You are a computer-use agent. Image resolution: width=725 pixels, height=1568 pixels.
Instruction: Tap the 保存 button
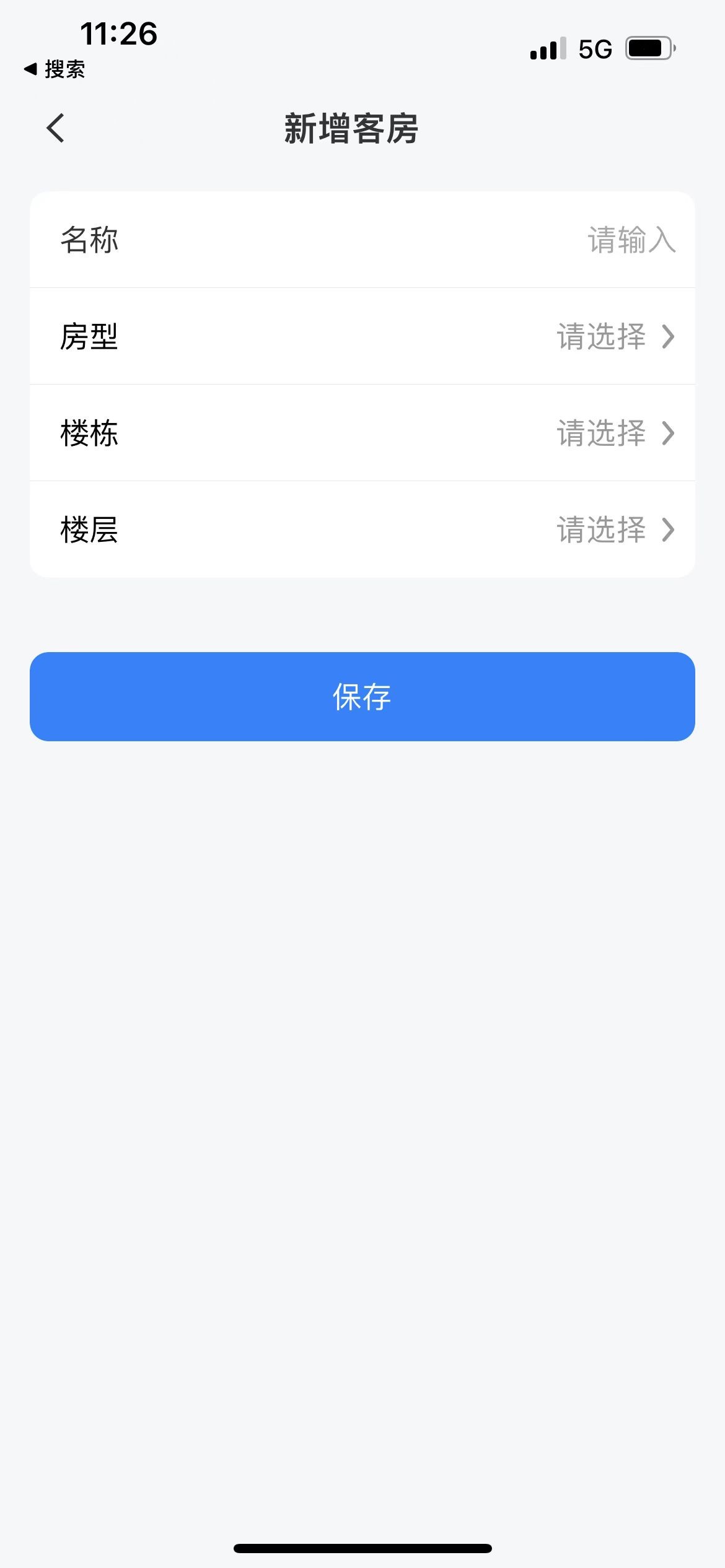click(362, 697)
